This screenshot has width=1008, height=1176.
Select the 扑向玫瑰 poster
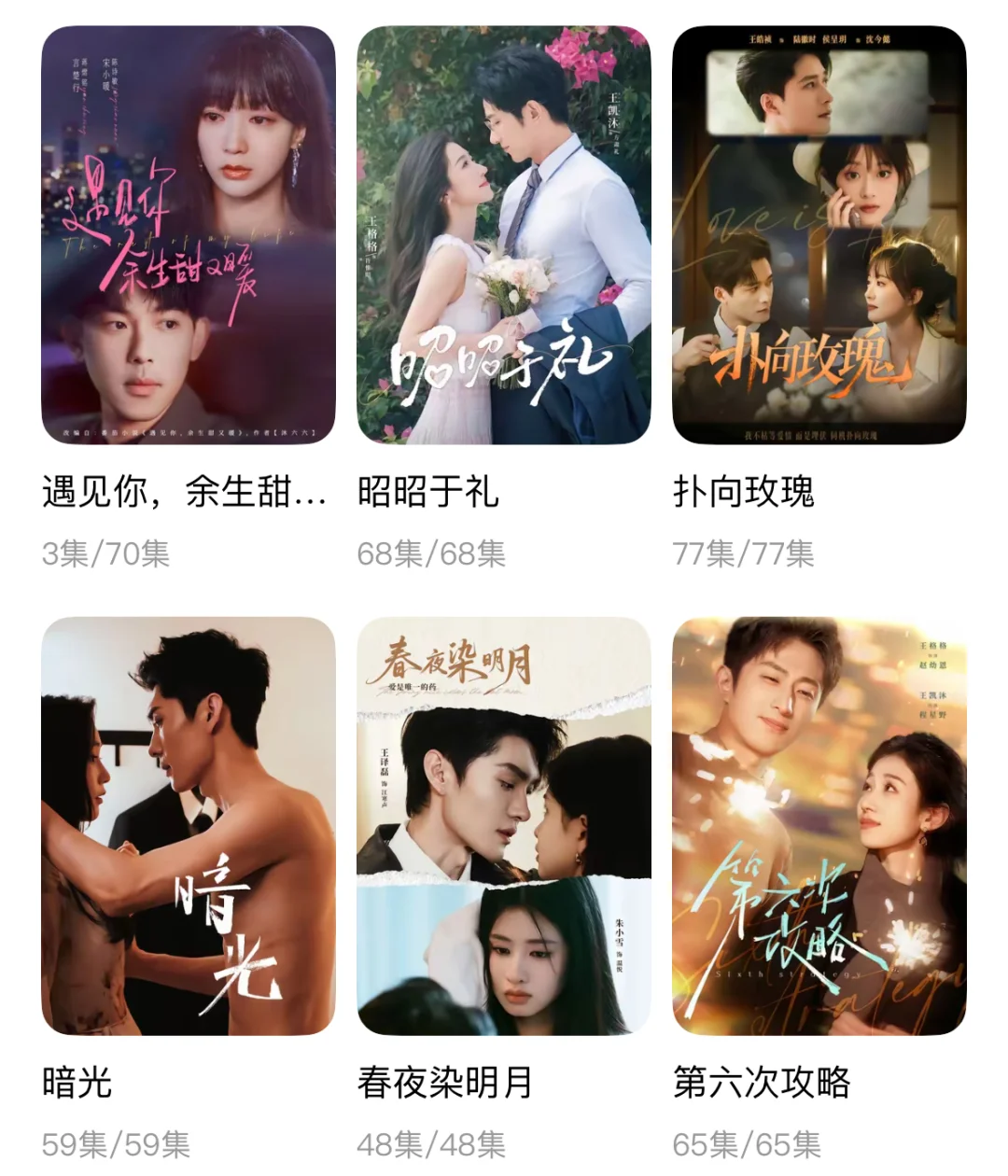coord(819,235)
